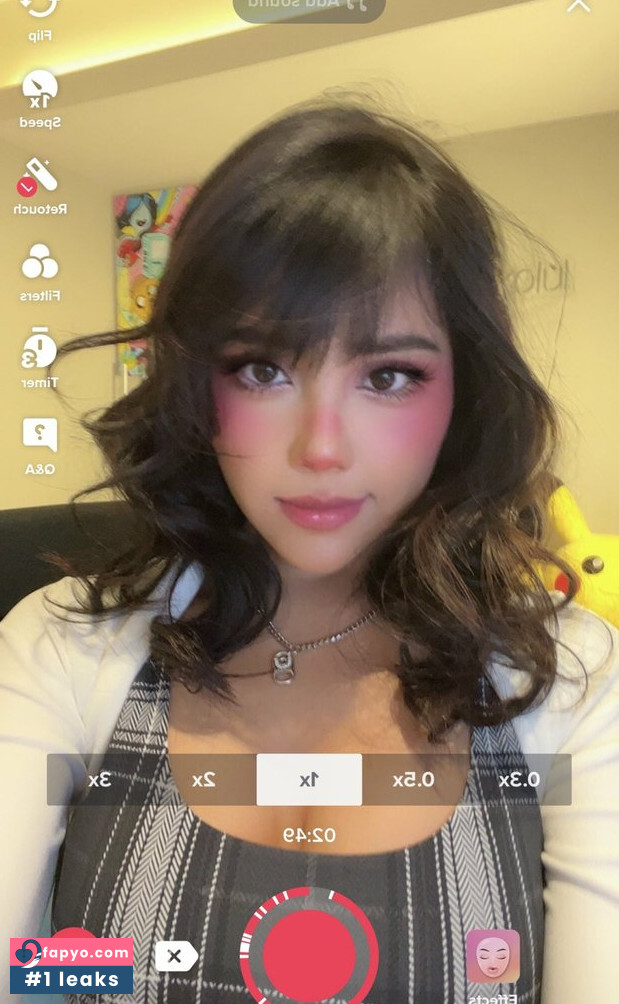This screenshot has height=1004, width=619.
Task: Close the camera recording screen
Action: coord(578,6)
